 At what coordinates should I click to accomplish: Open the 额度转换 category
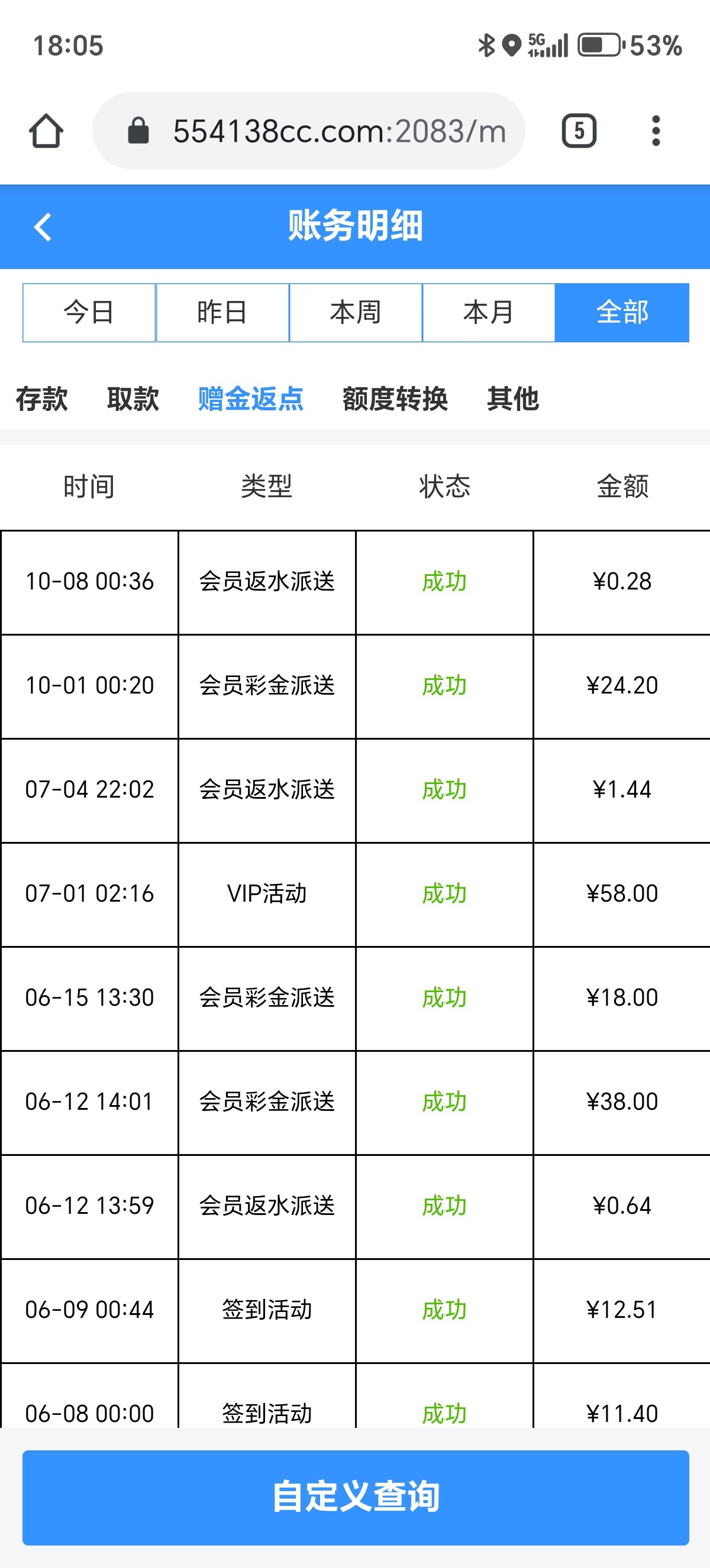click(395, 399)
